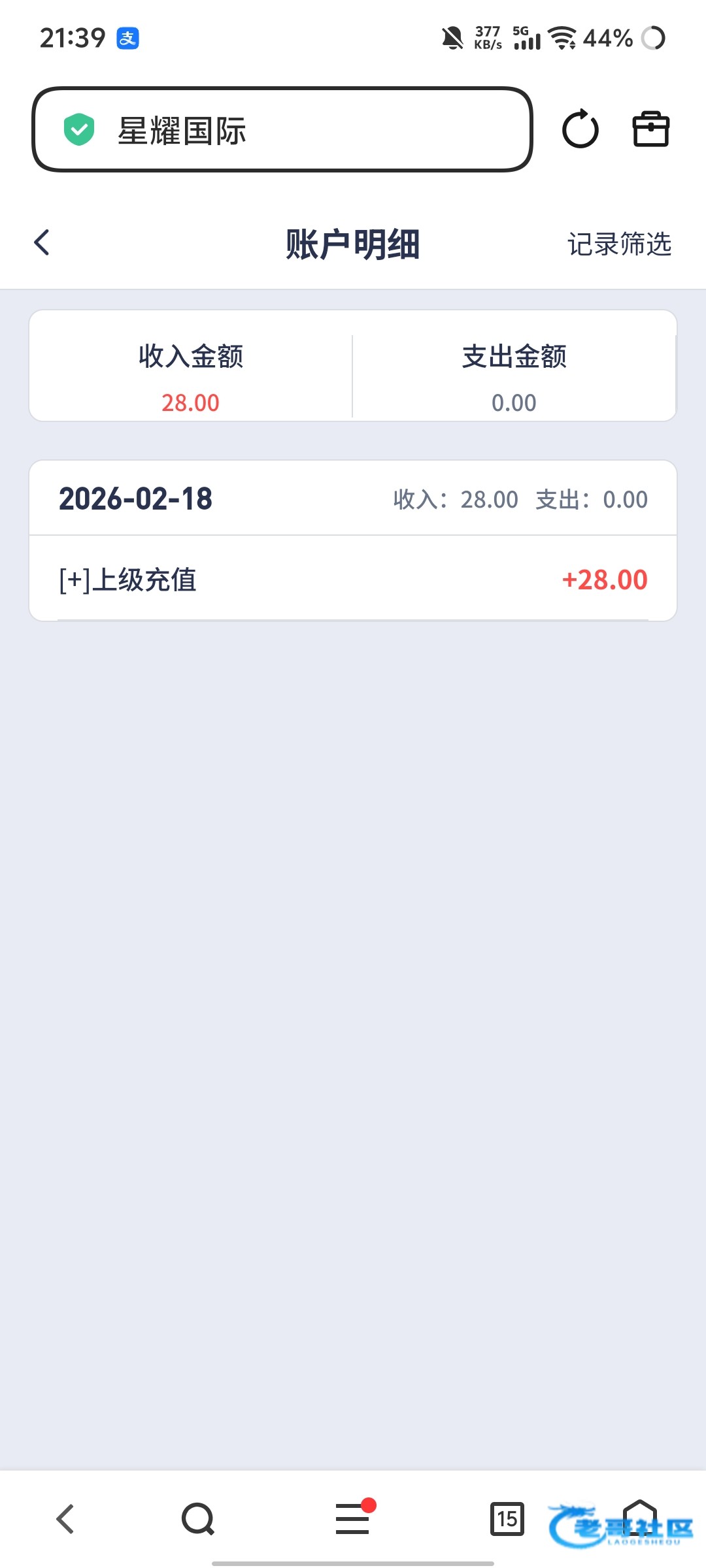The width and height of the screenshot is (706, 1568).
Task: Open 记录筛选 record filter
Action: click(x=619, y=244)
